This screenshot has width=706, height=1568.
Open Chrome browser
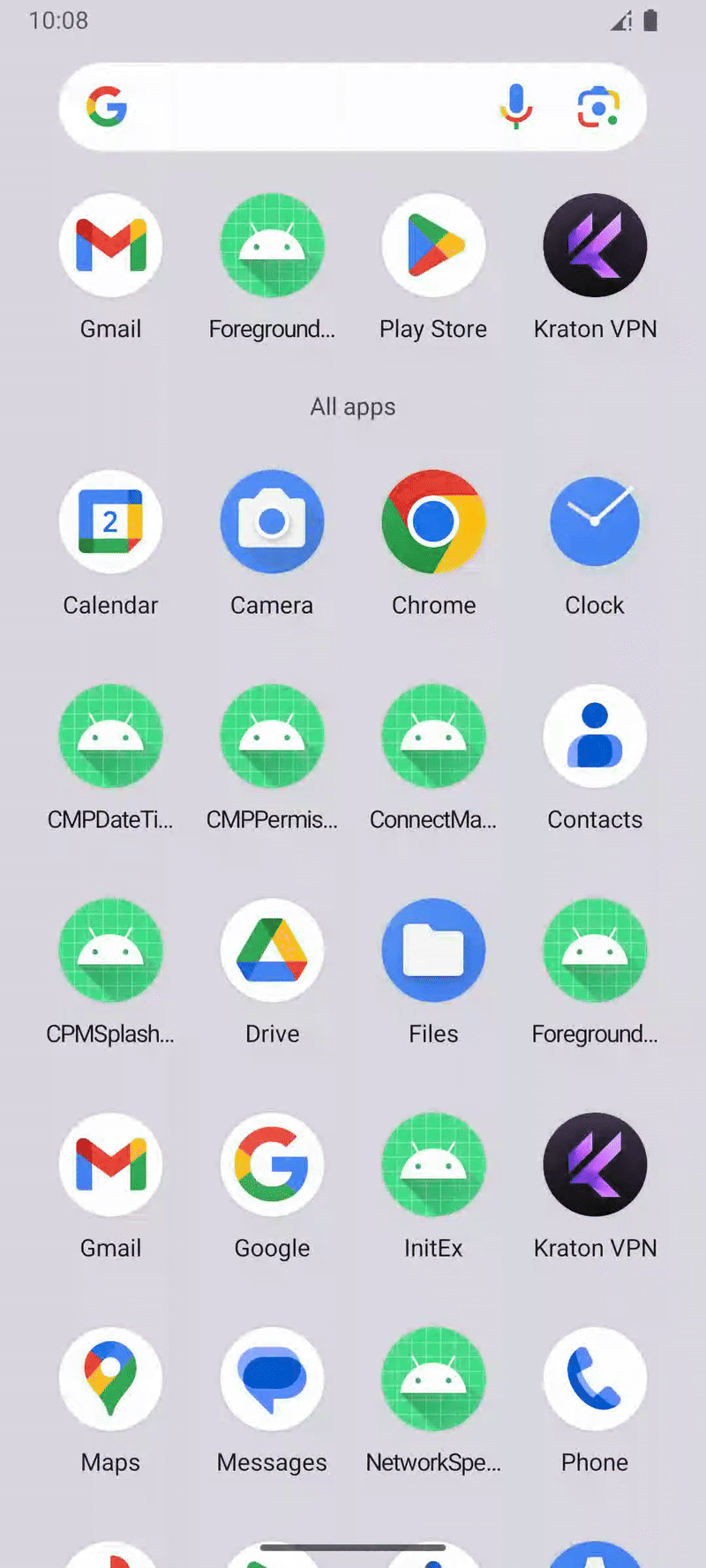pos(433,522)
